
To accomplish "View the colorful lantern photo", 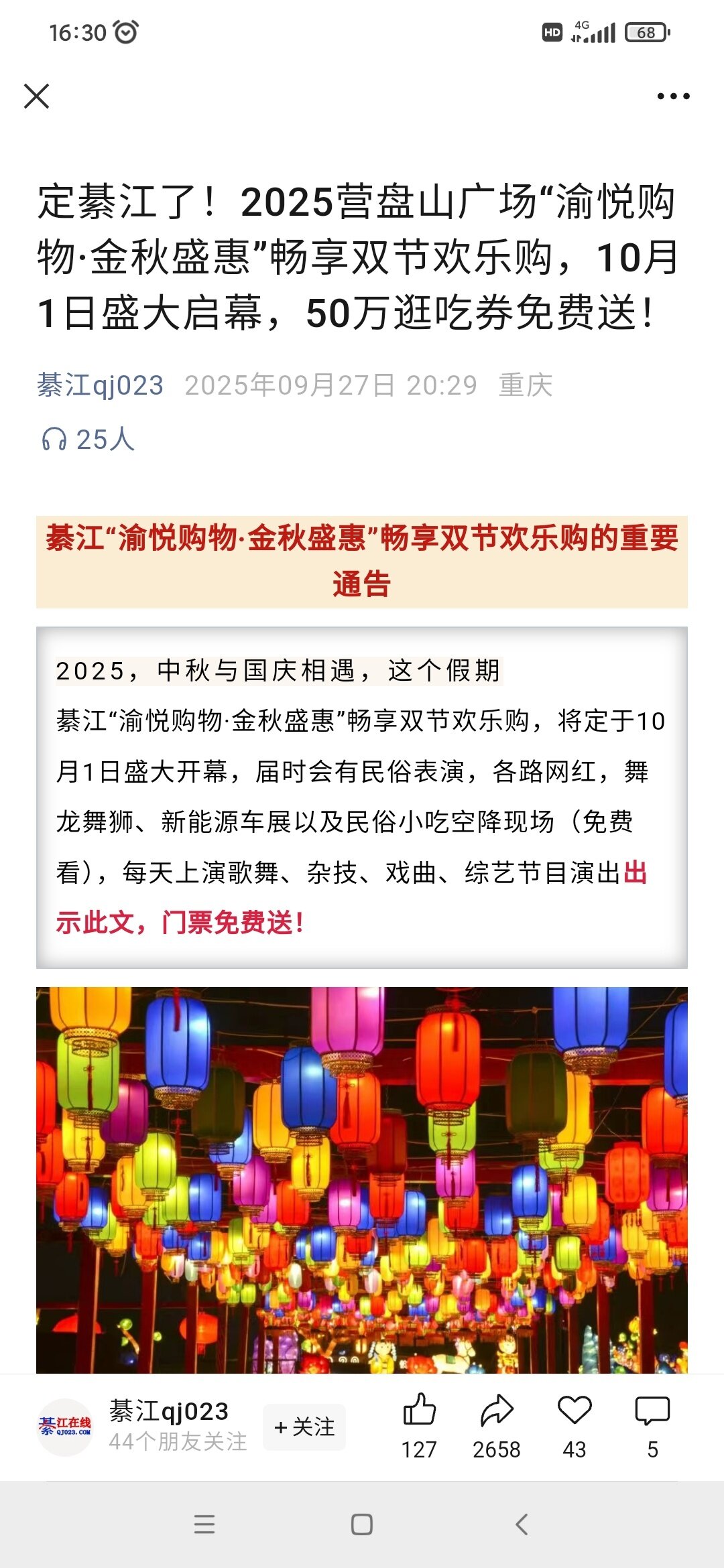I will (x=362, y=1179).
